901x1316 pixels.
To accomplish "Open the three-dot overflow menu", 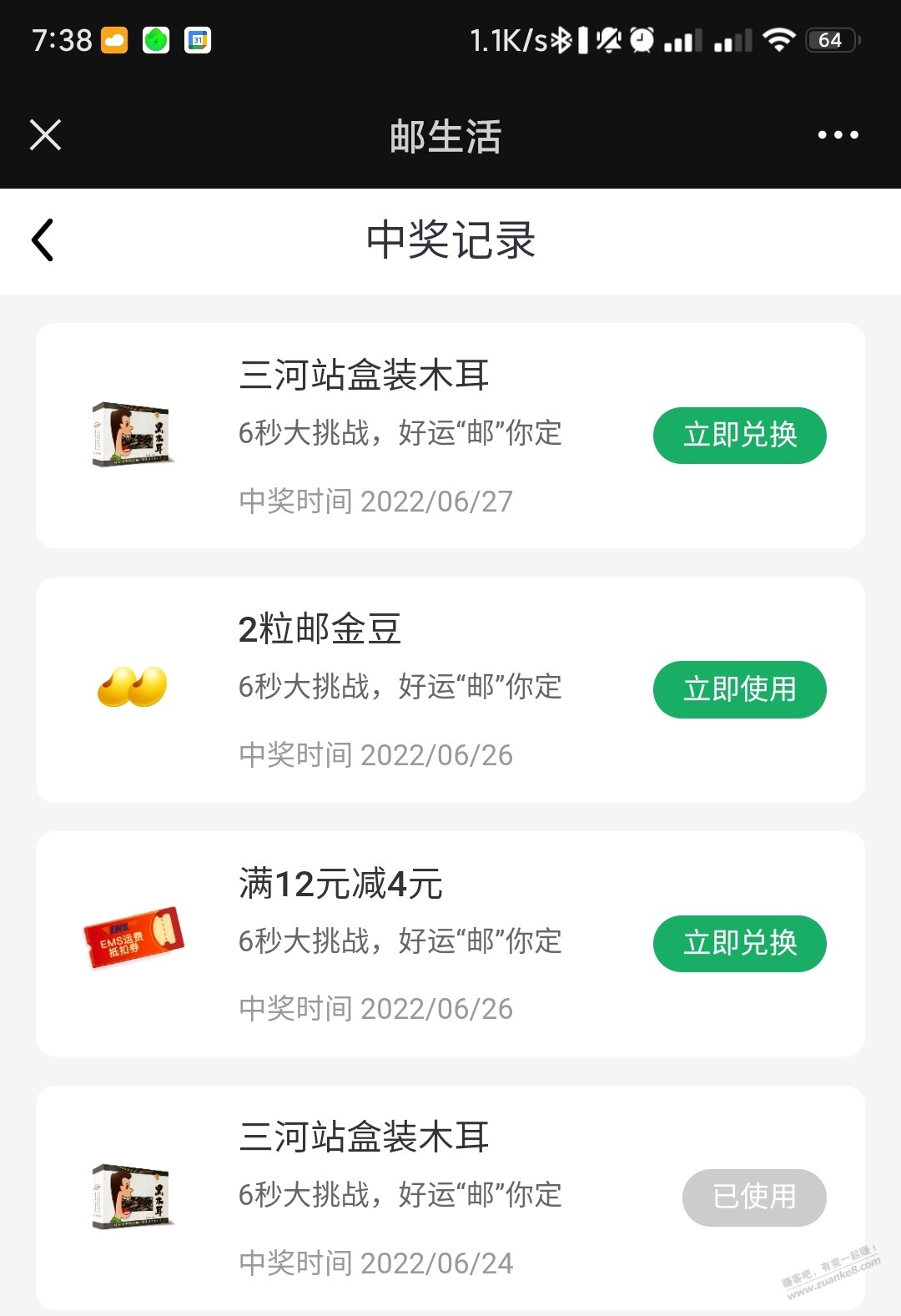I will point(838,134).
